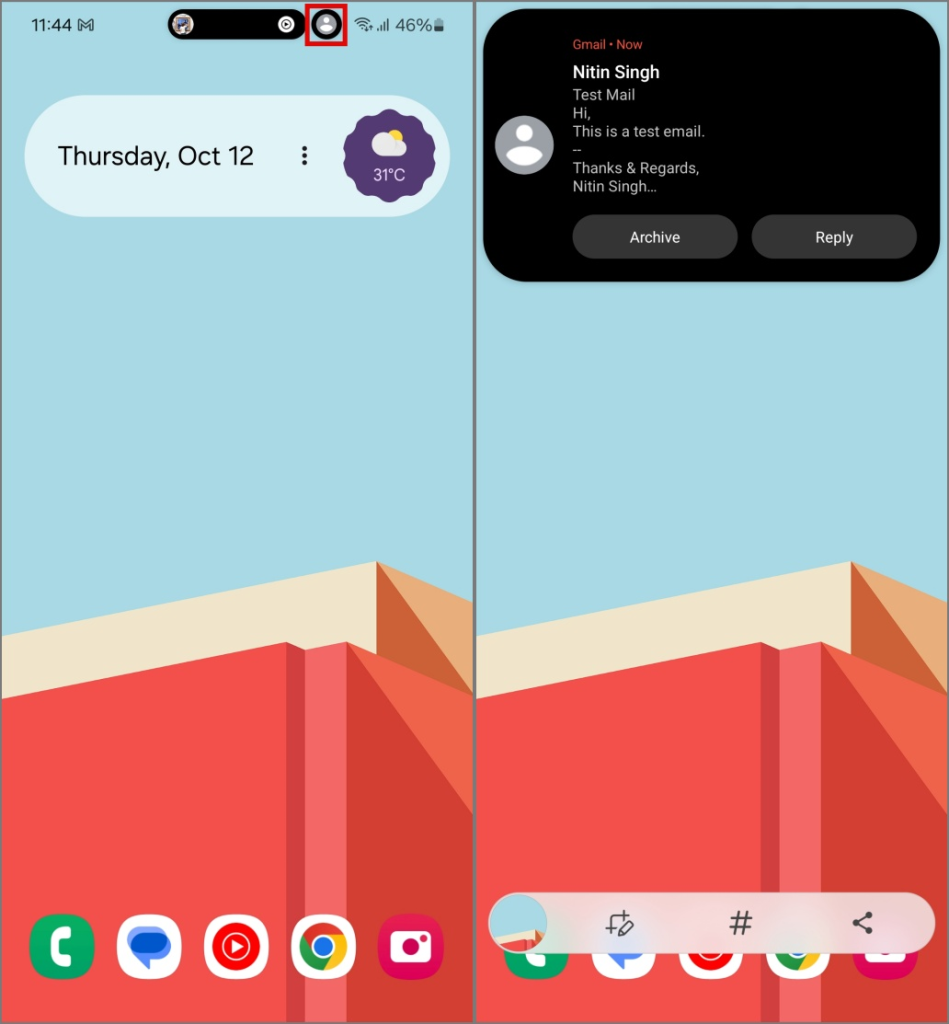
Task: Tap the Gmail profile icon in the status bar
Action: [326, 25]
